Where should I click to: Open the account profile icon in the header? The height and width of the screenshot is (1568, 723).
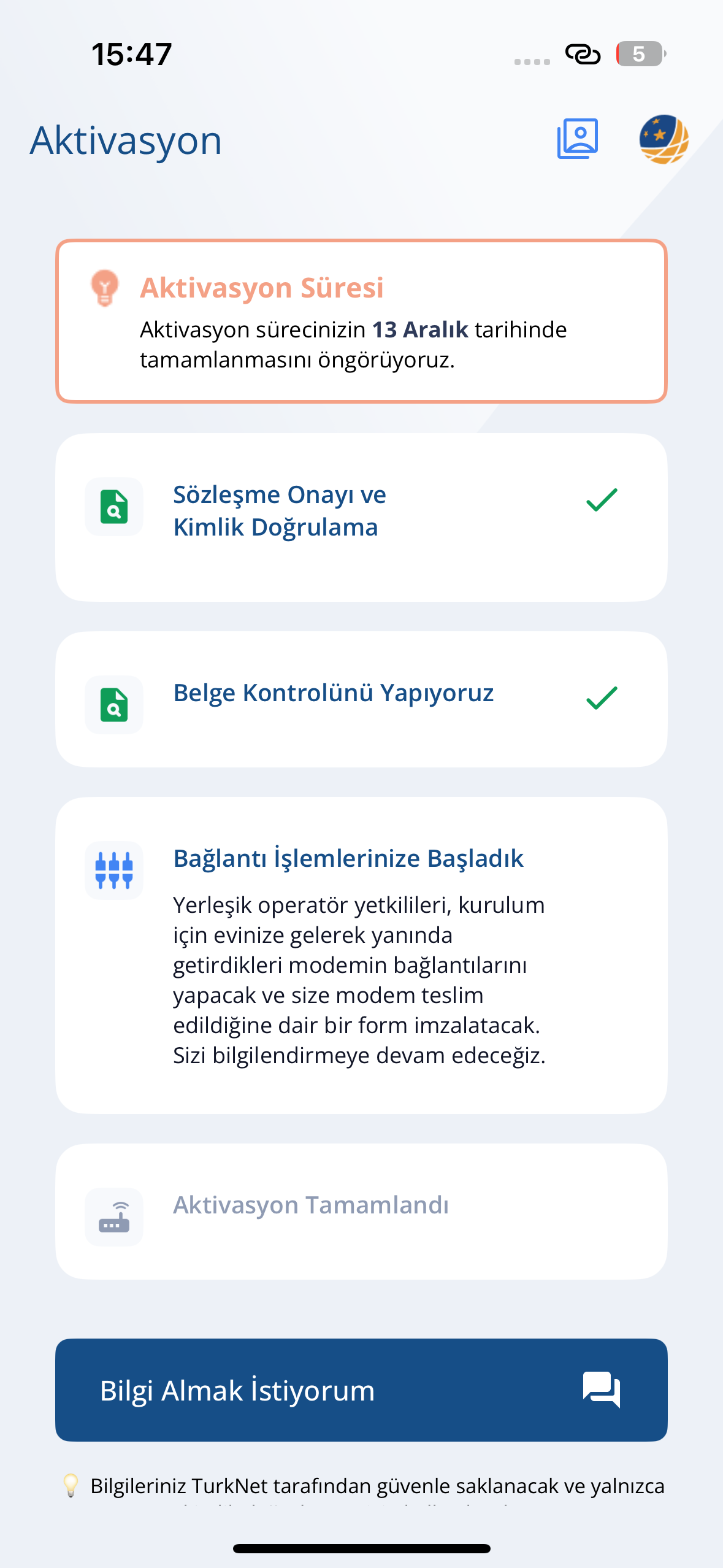(x=577, y=139)
